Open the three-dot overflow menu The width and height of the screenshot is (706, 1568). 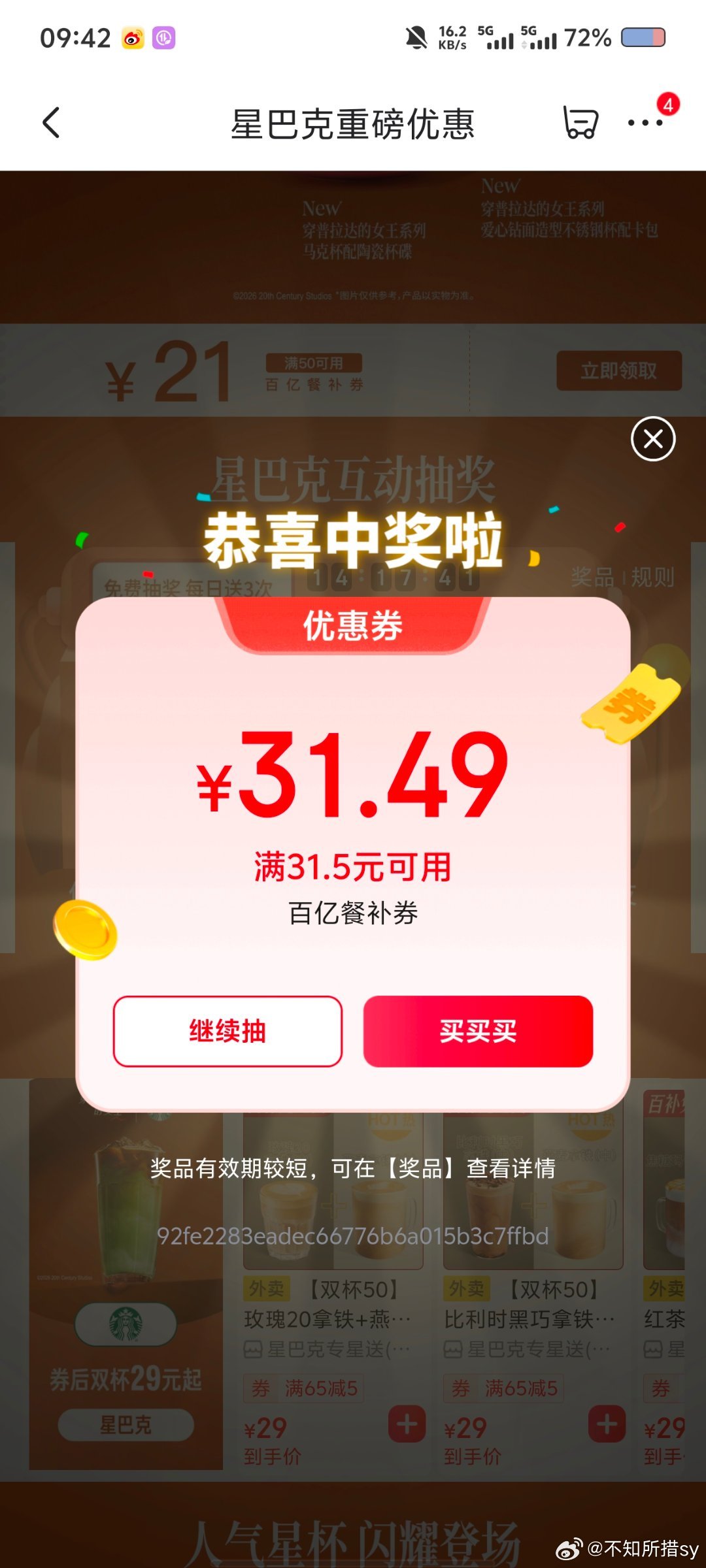coord(645,123)
